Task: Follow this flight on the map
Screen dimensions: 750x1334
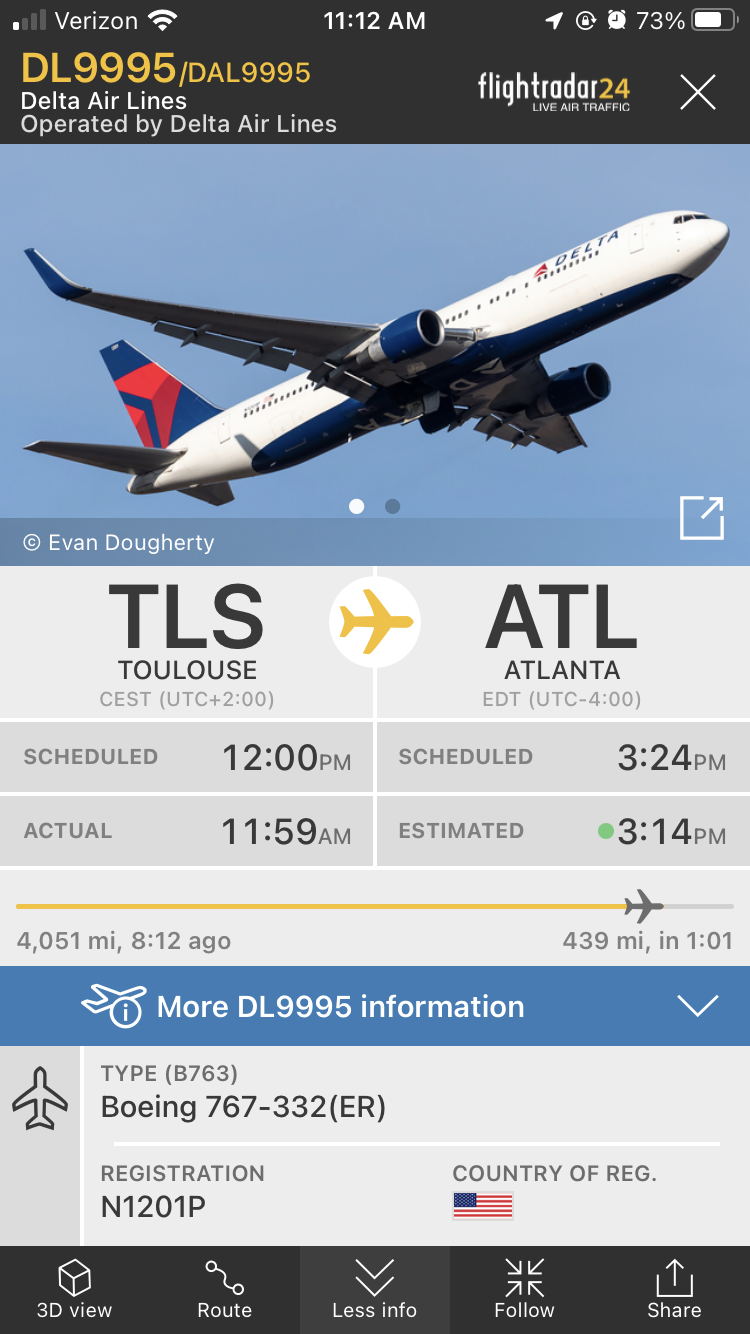Action: (524, 1290)
